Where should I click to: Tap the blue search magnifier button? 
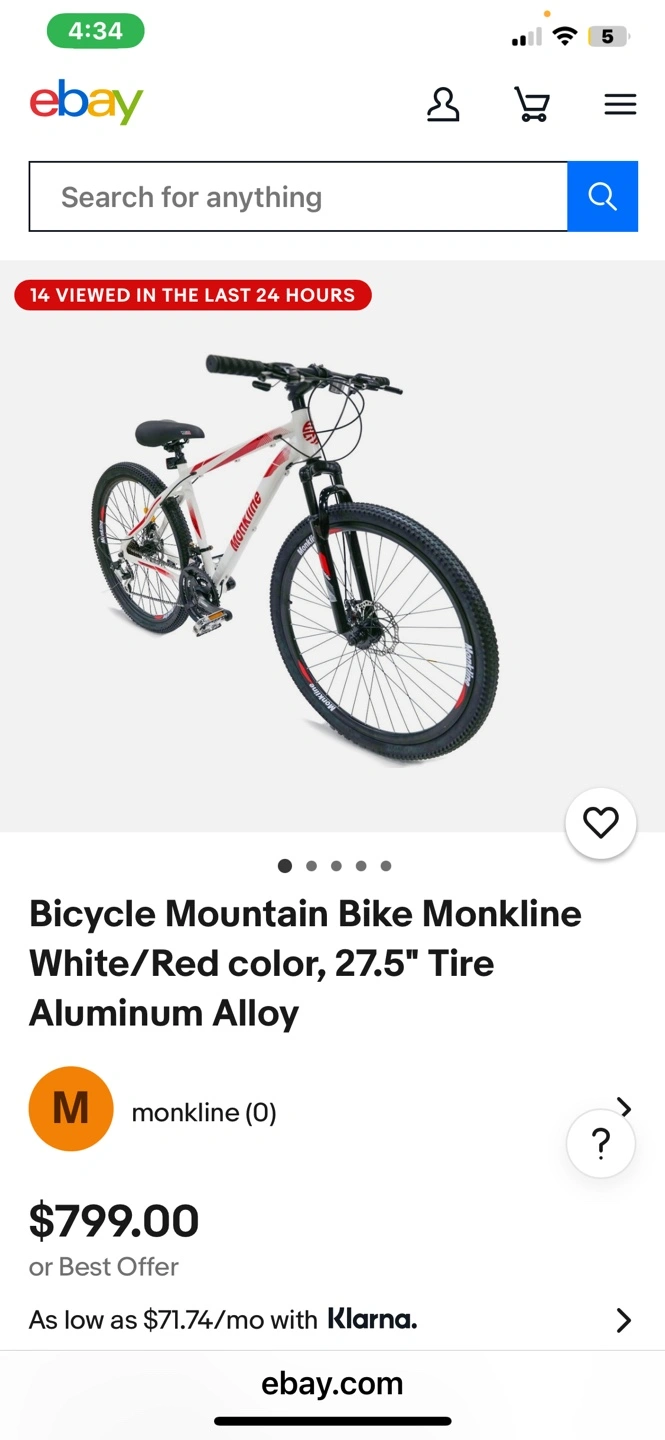tap(602, 197)
